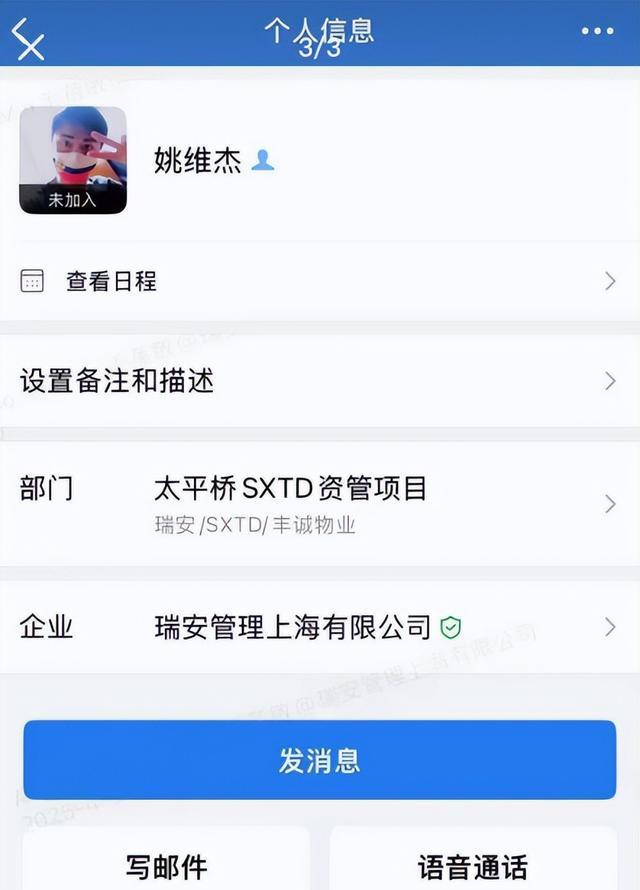Open the 企业 company row

point(320,627)
